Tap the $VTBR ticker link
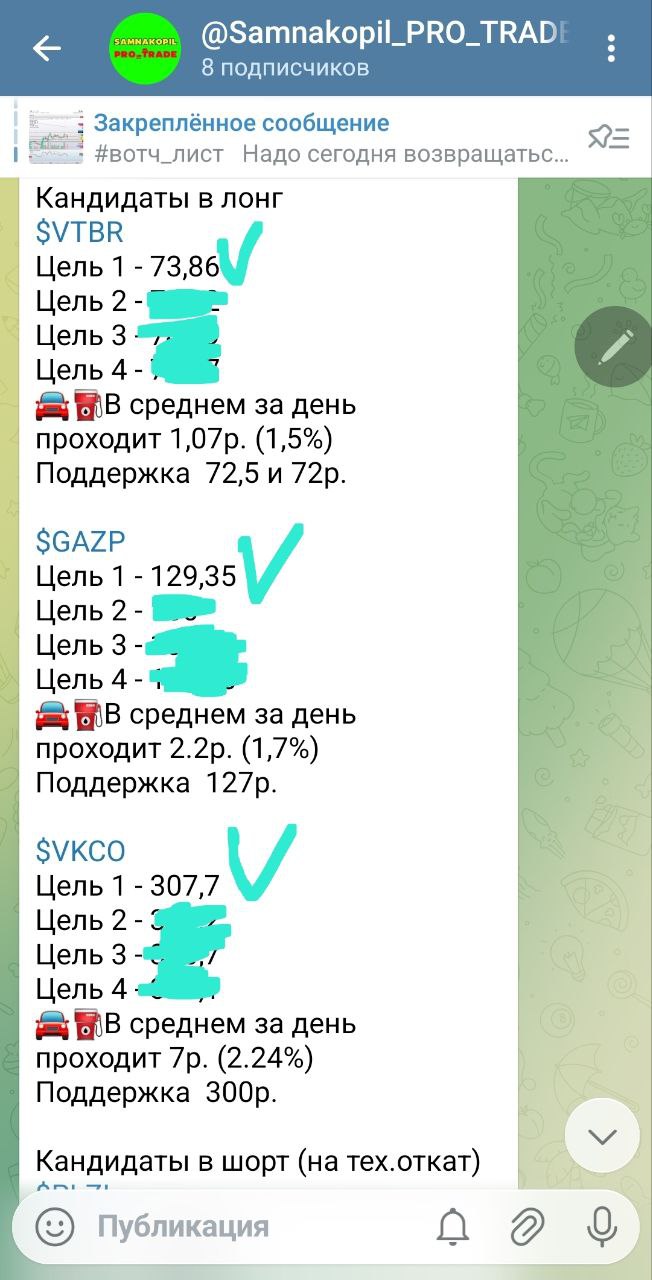 (x=80, y=233)
